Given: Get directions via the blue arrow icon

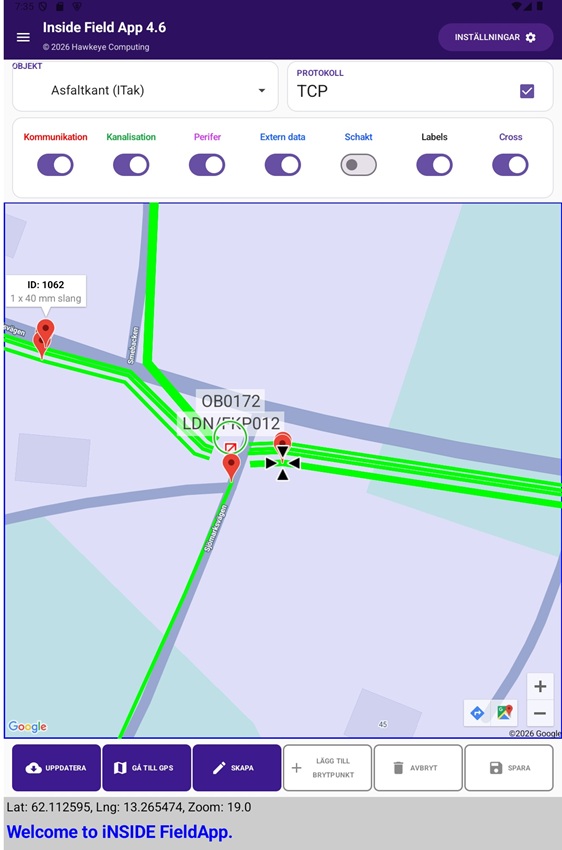Looking at the screenshot, I should tap(477, 712).
